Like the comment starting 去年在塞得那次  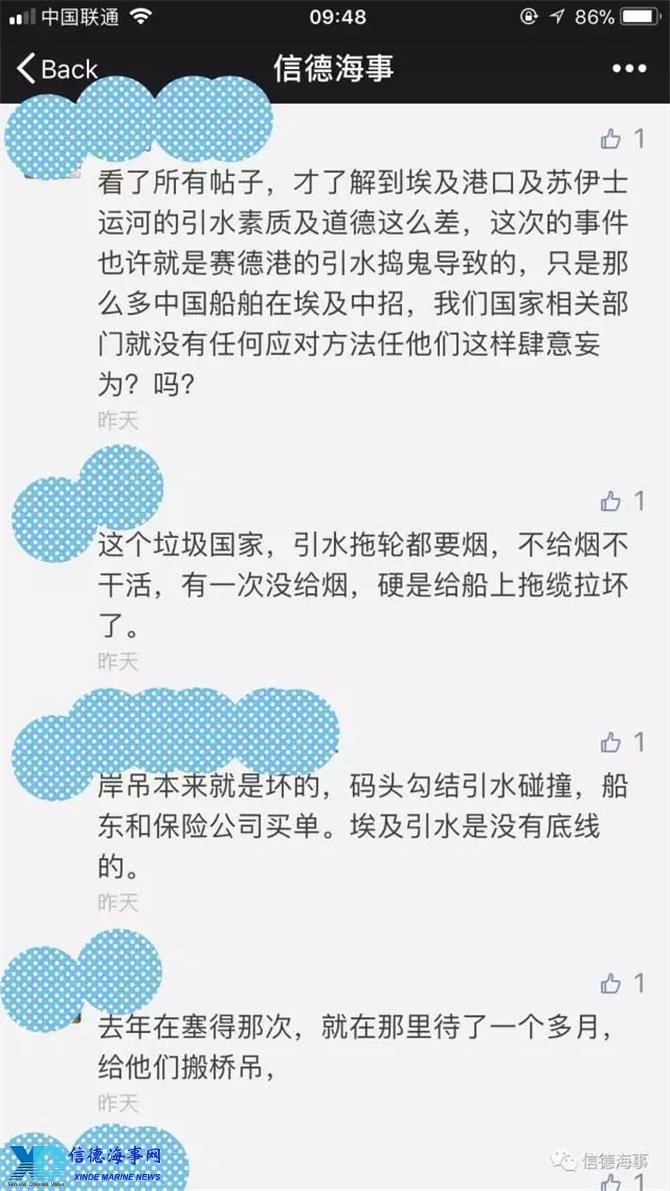click(x=611, y=984)
